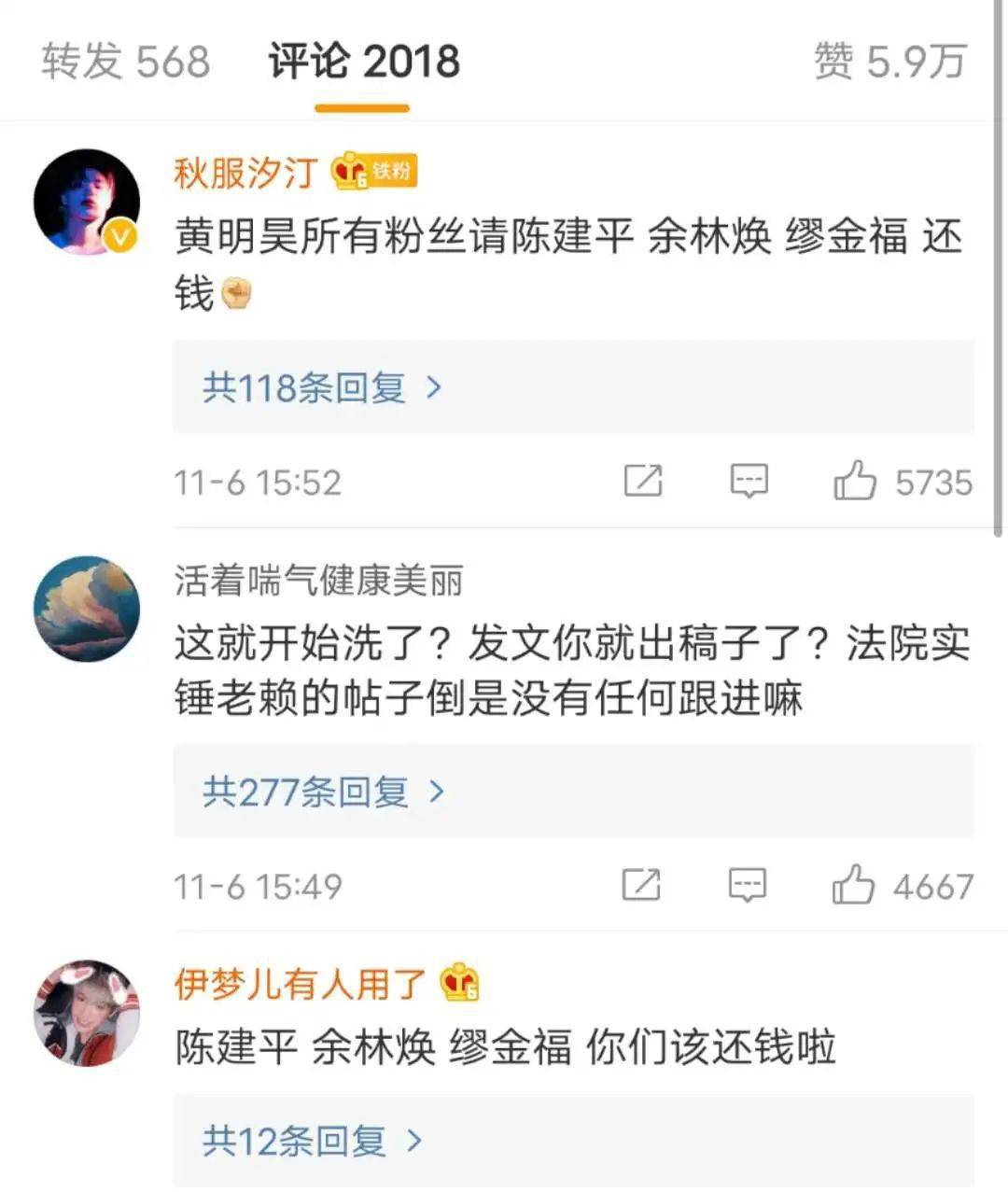Like the comment with 4667 likes
Viewport: 1008px width, 1192px height.
[852, 885]
